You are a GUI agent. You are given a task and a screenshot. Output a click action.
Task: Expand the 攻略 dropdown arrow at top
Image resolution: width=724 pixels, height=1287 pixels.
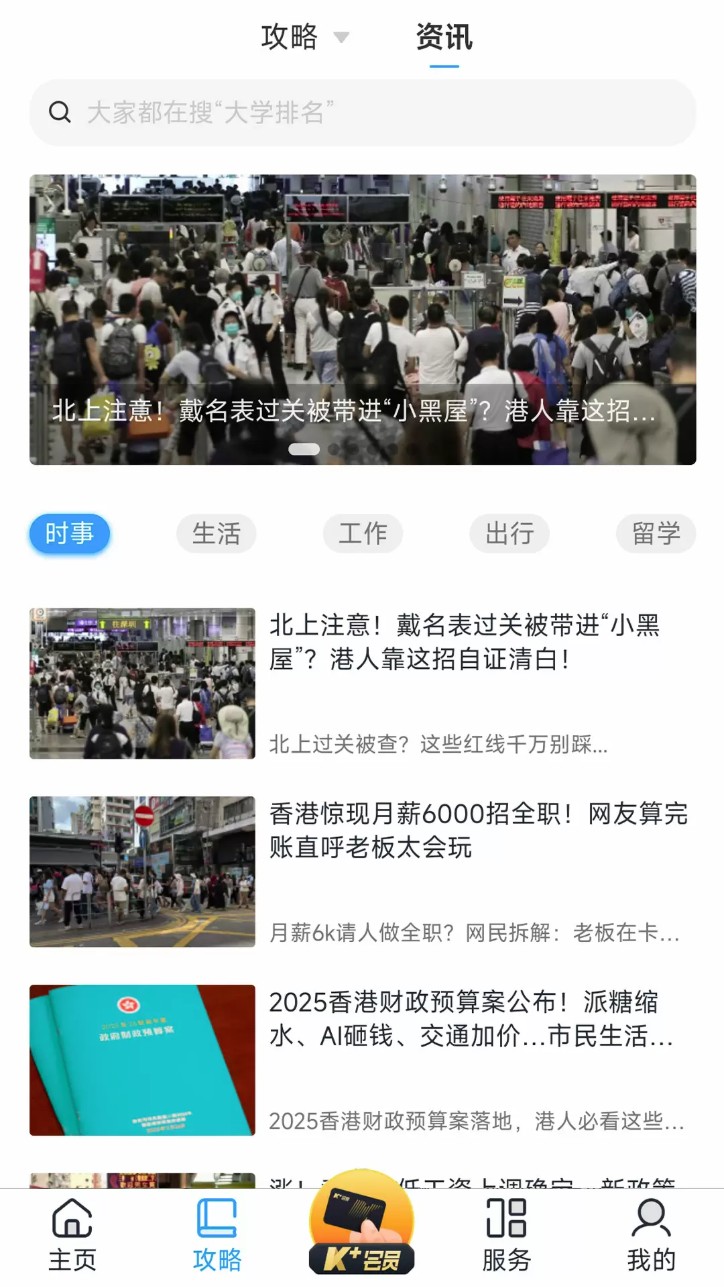pyautogui.click(x=342, y=37)
